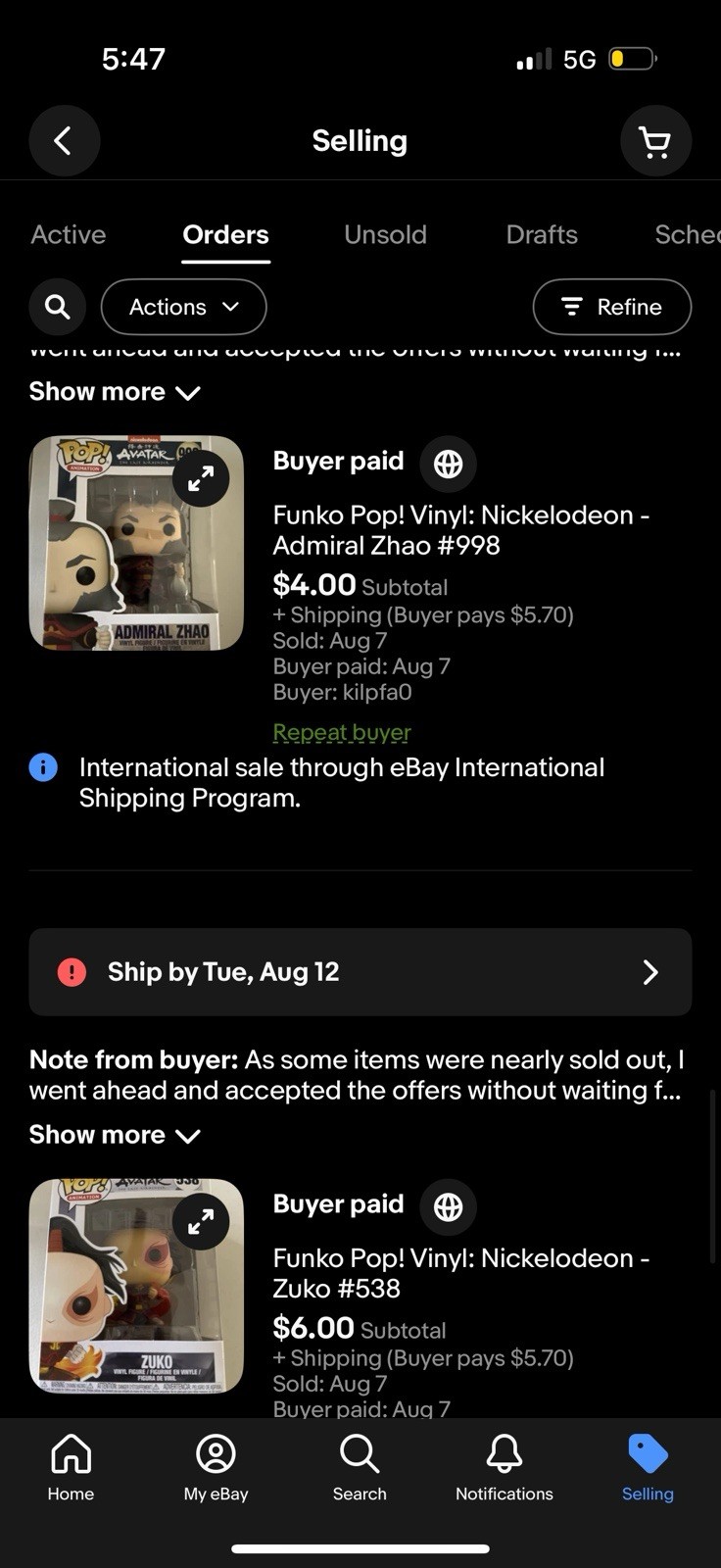Open the My eBay tab
Viewport: 721px width, 1568px height.
point(216,1466)
